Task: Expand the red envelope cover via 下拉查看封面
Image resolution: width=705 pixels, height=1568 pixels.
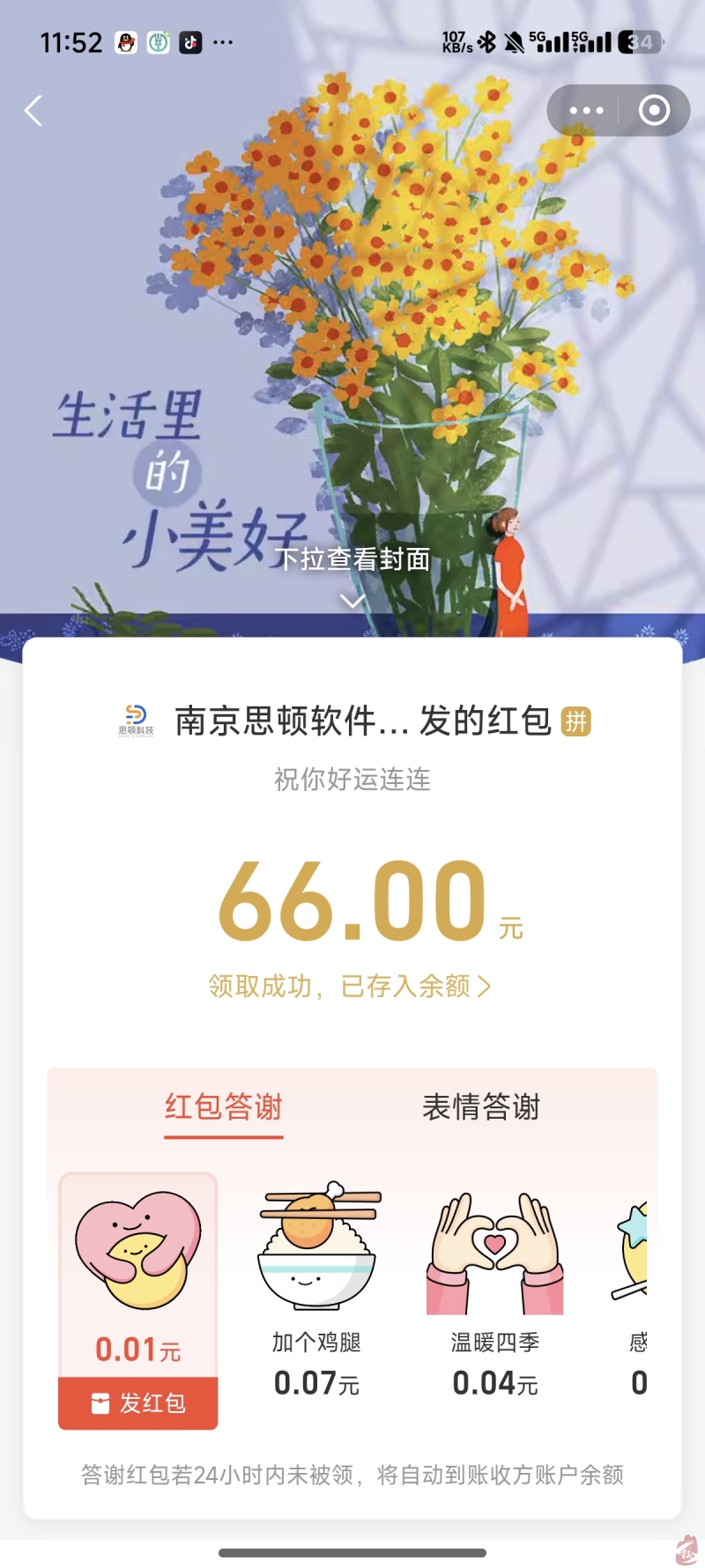Action: click(x=352, y=571)
